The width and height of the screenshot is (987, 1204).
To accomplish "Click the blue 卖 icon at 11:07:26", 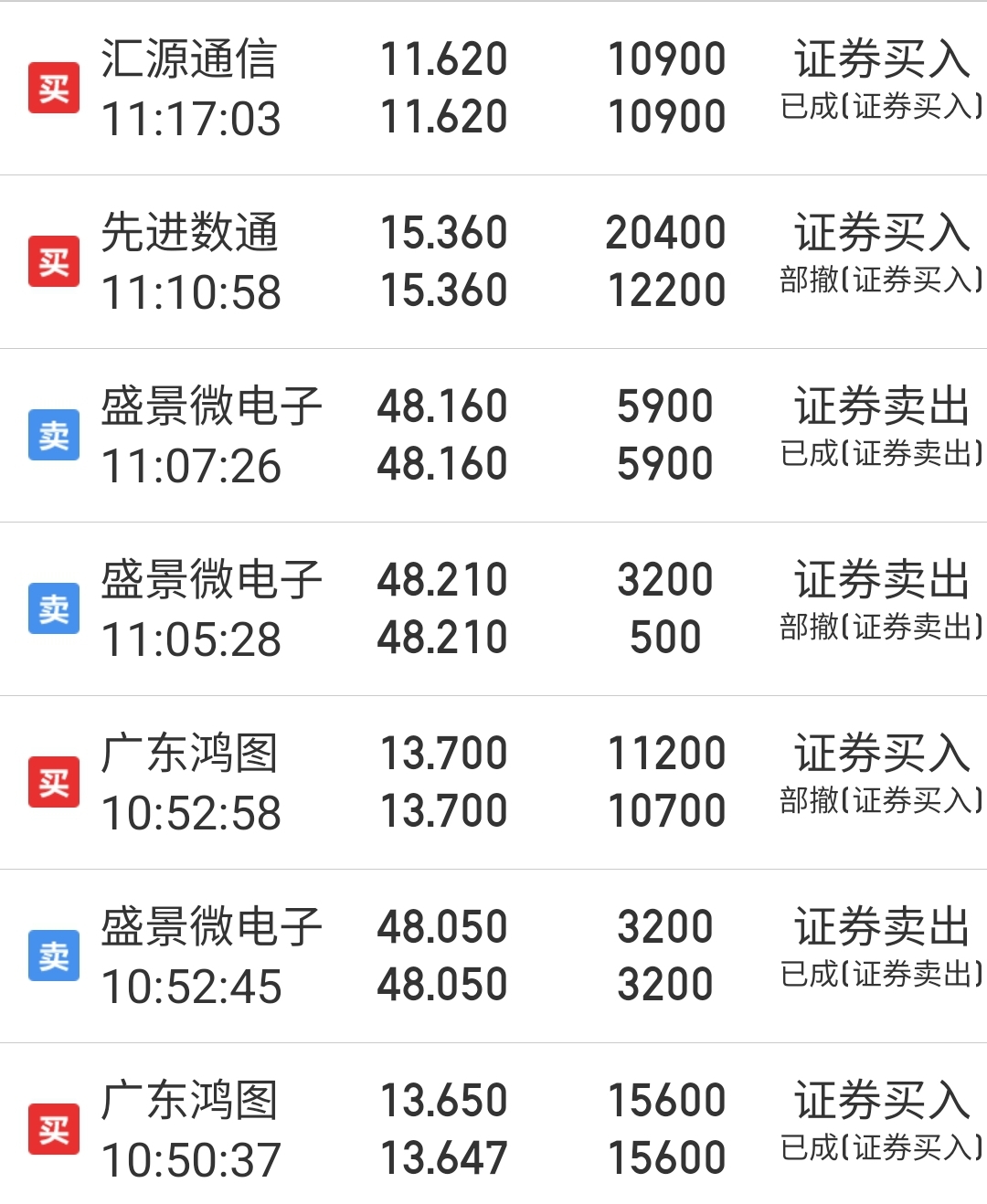I will (52, 436).
